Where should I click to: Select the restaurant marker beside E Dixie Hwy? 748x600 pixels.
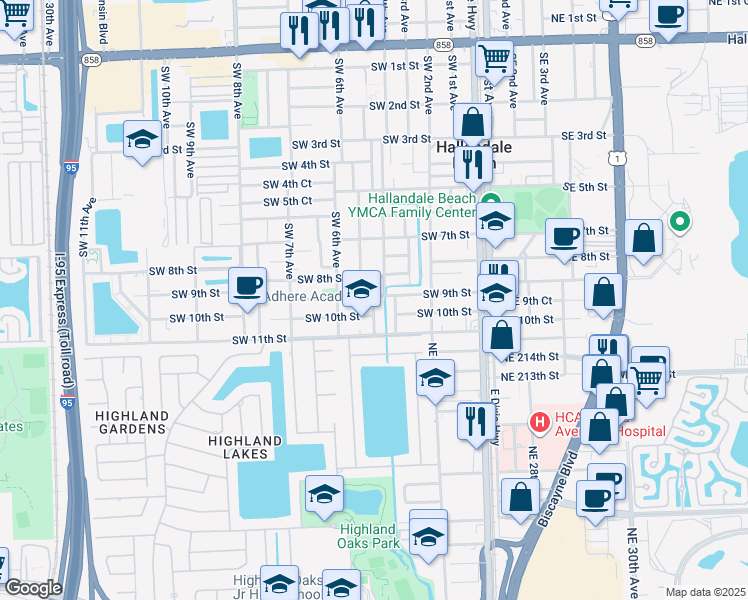472,421
